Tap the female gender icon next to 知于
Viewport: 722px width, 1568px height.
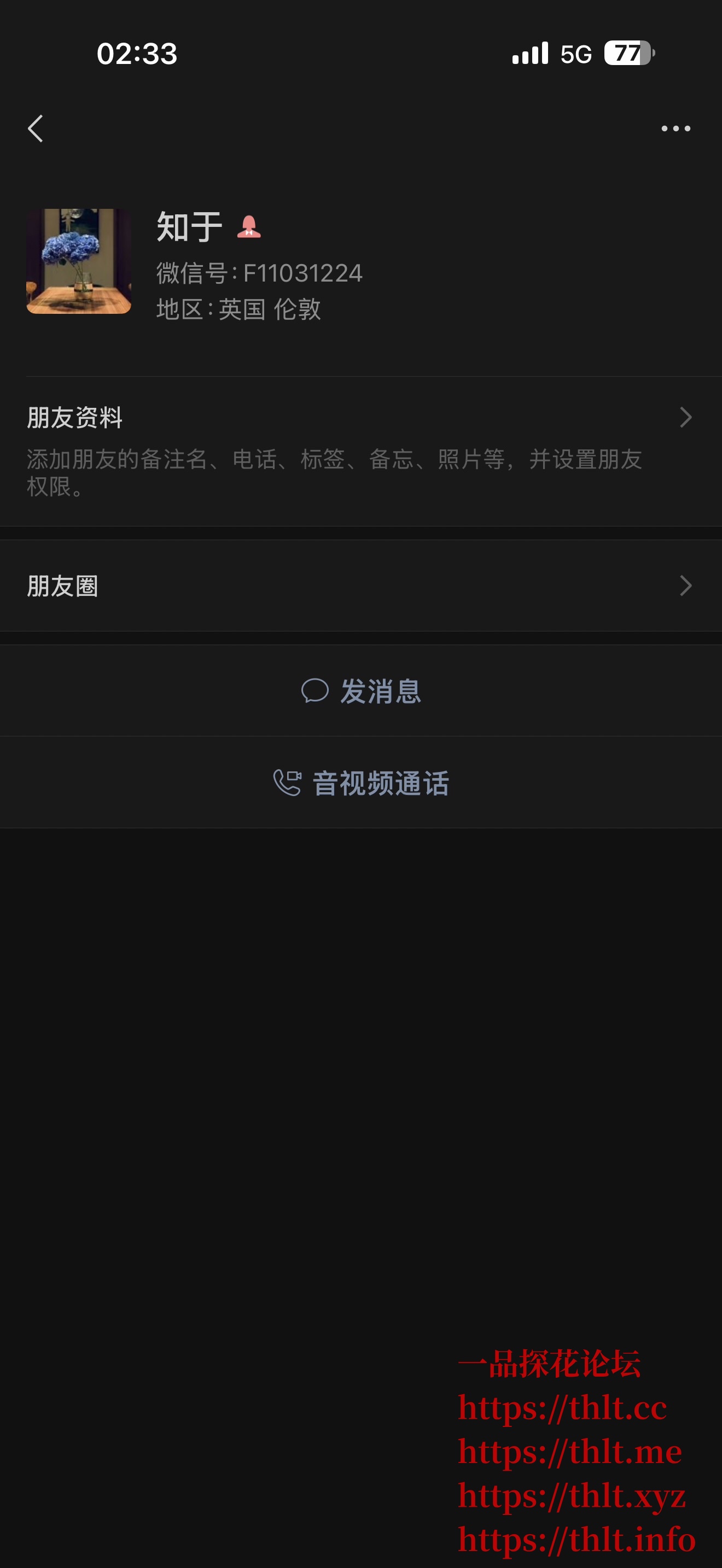click(x=249, y=225)
